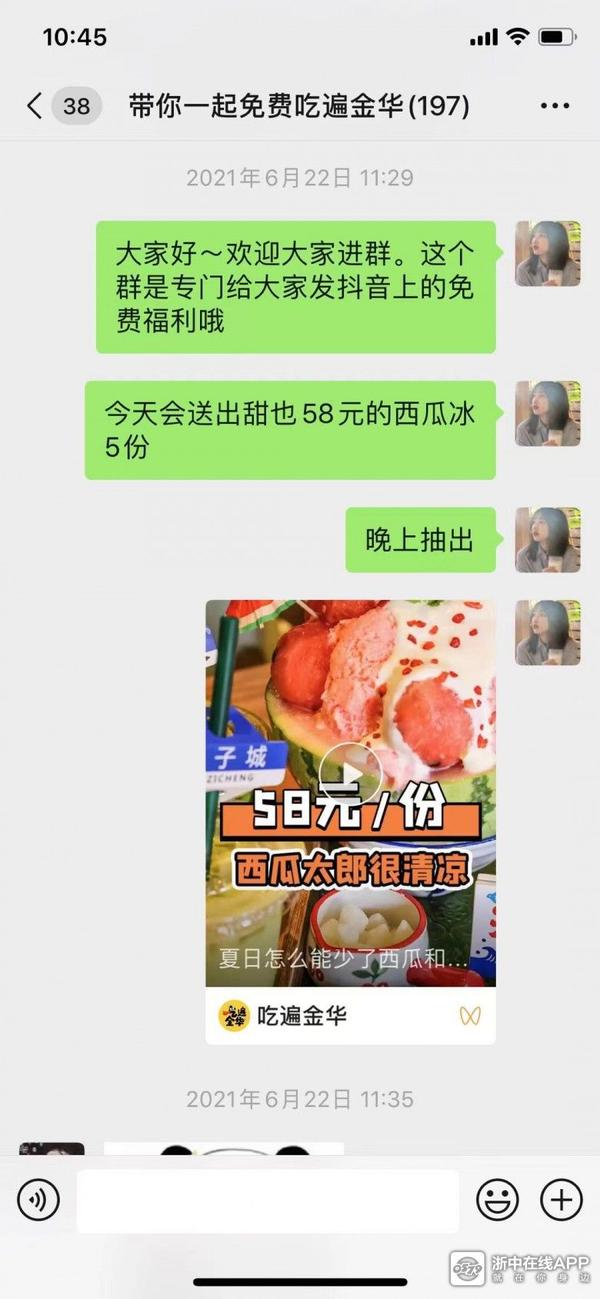Open the emoji sticker panel
The width and height of the screenshot is (600, 1299).
coord(497,1199)
